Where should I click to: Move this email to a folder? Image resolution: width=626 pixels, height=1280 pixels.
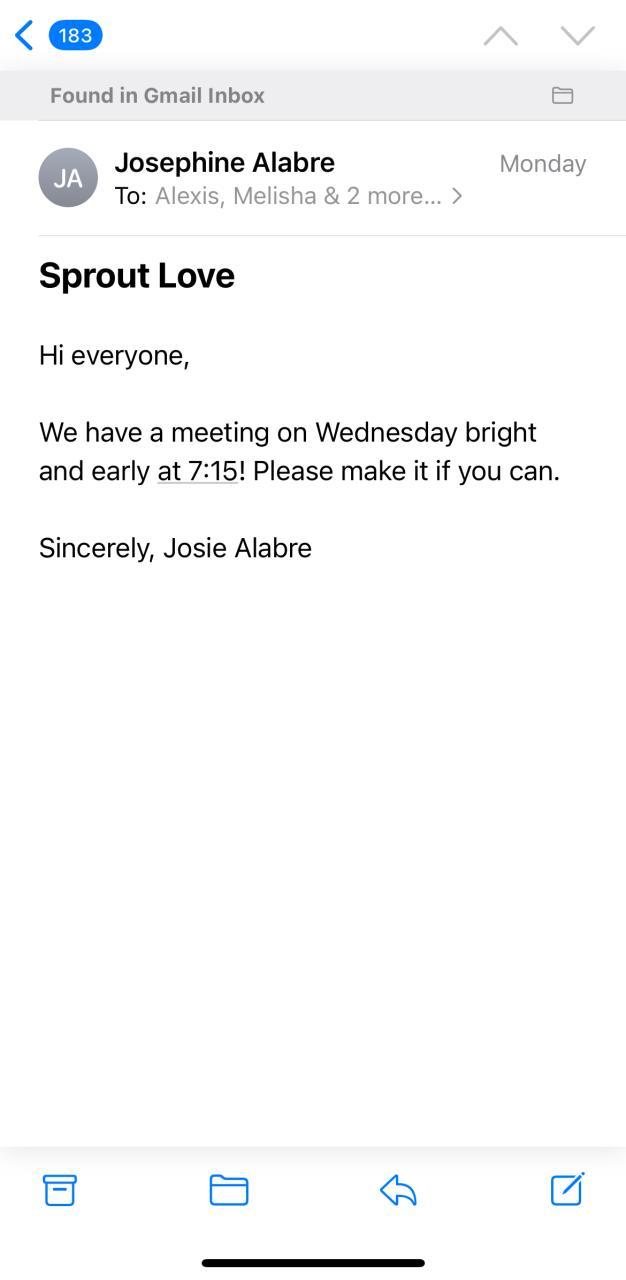[229, 1189]
